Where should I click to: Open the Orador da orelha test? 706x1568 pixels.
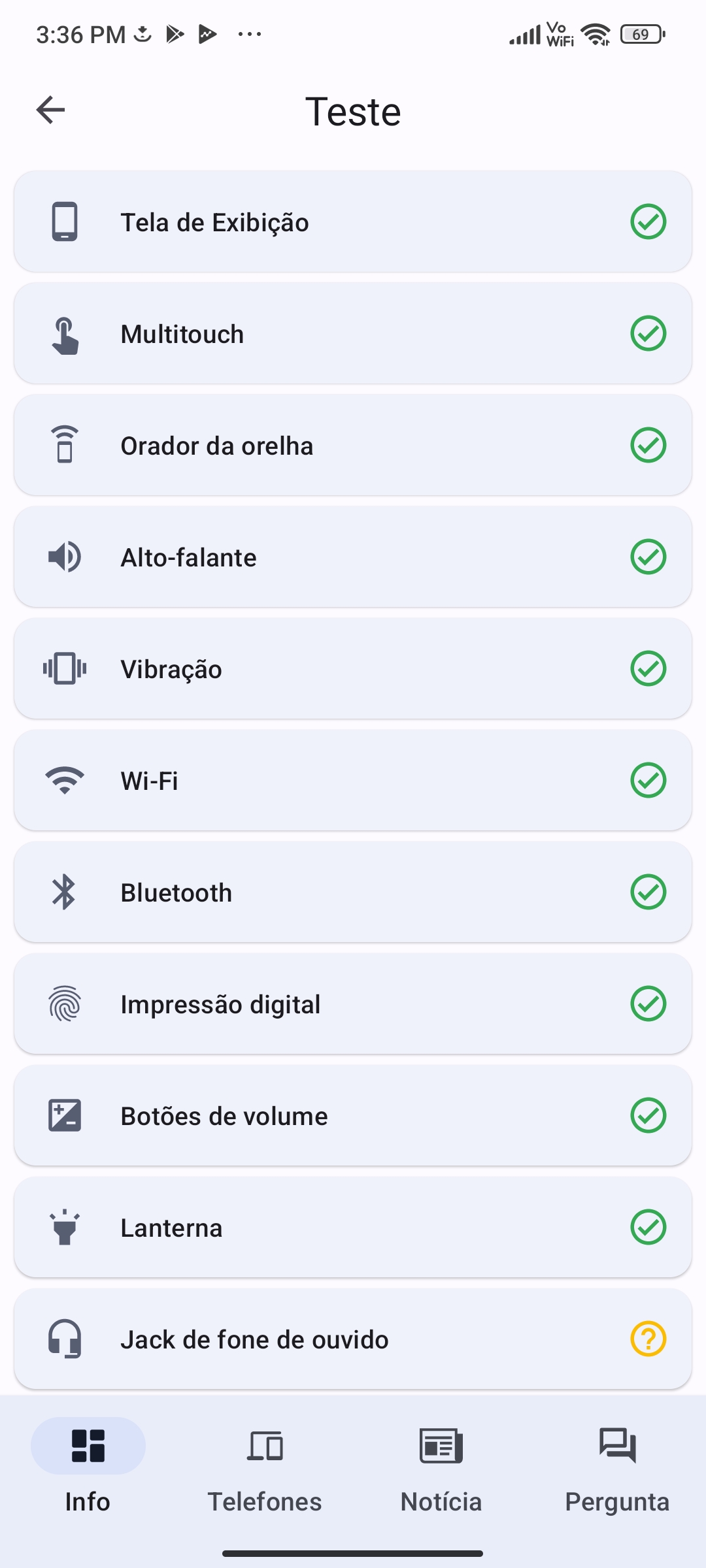tap(353, 446)
